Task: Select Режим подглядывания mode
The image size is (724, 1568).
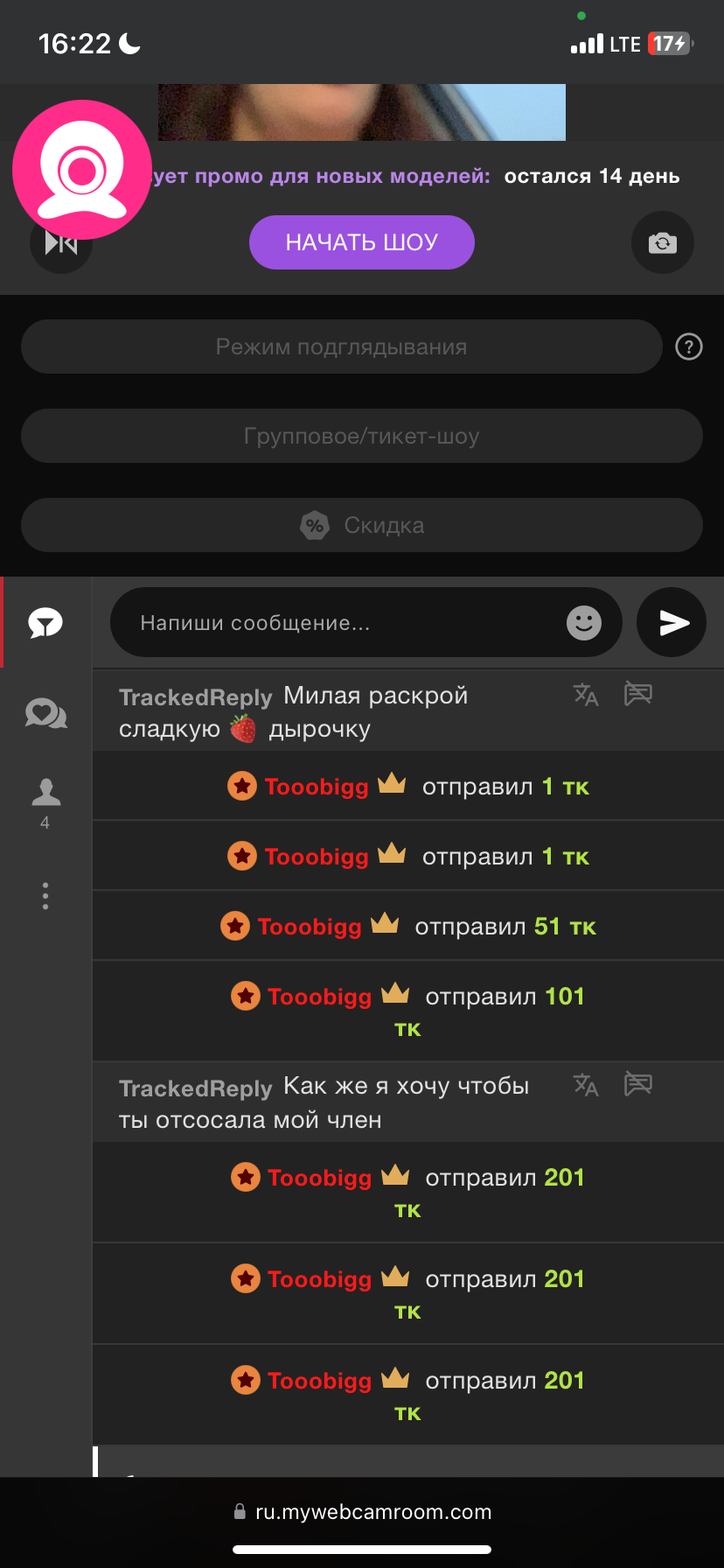Action: (341, 347)
